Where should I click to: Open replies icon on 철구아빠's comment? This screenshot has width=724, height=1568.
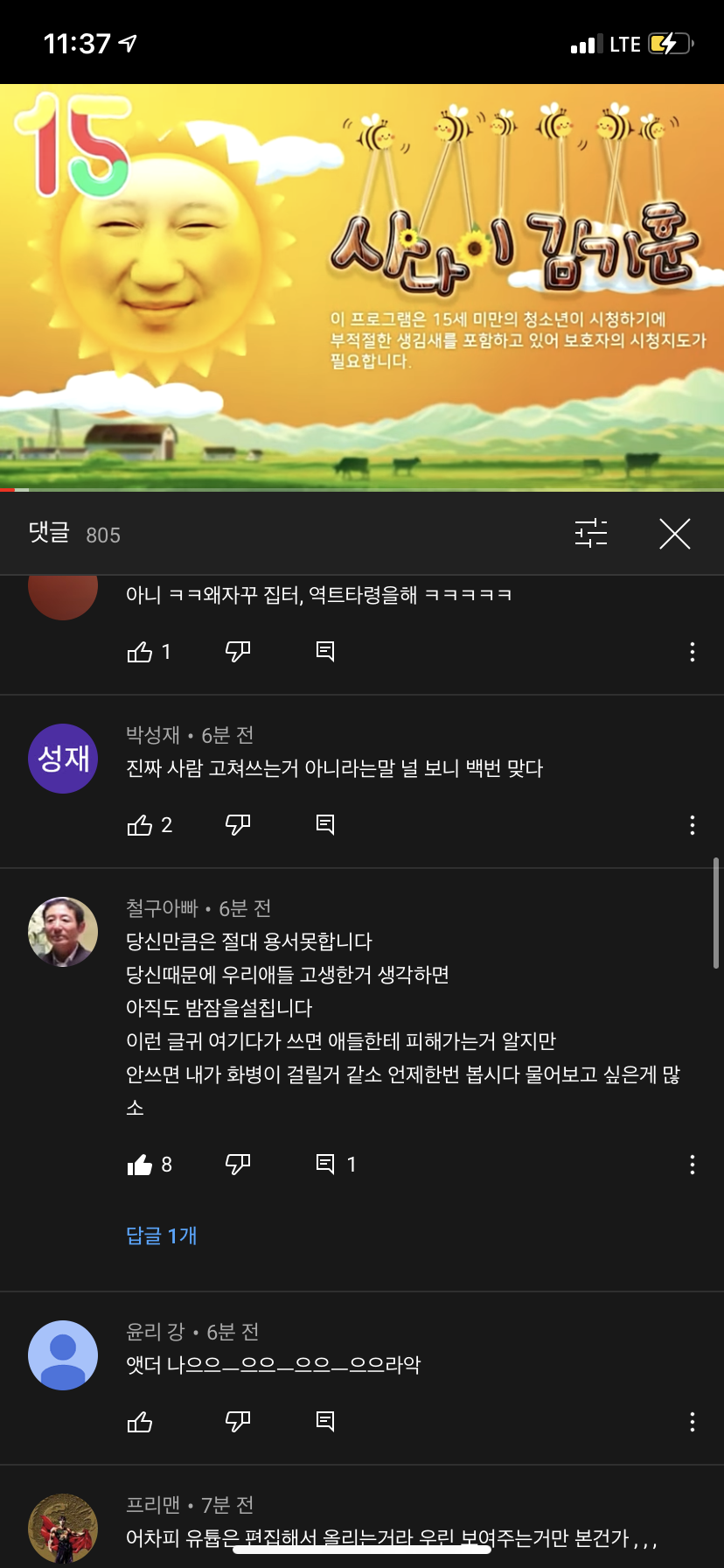tap(325, 1165)
